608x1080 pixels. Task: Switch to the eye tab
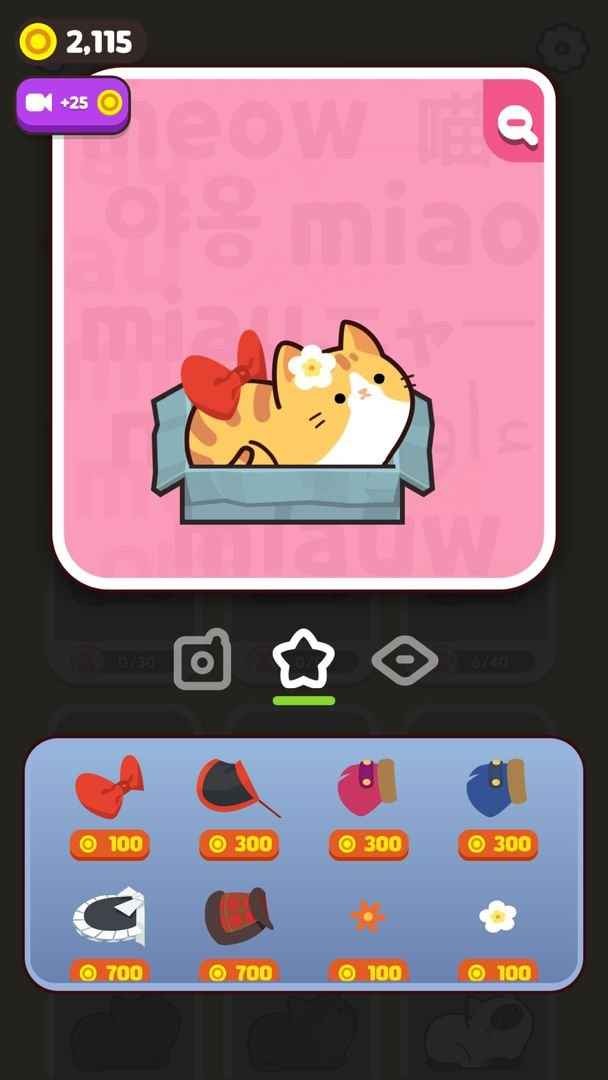405,660
